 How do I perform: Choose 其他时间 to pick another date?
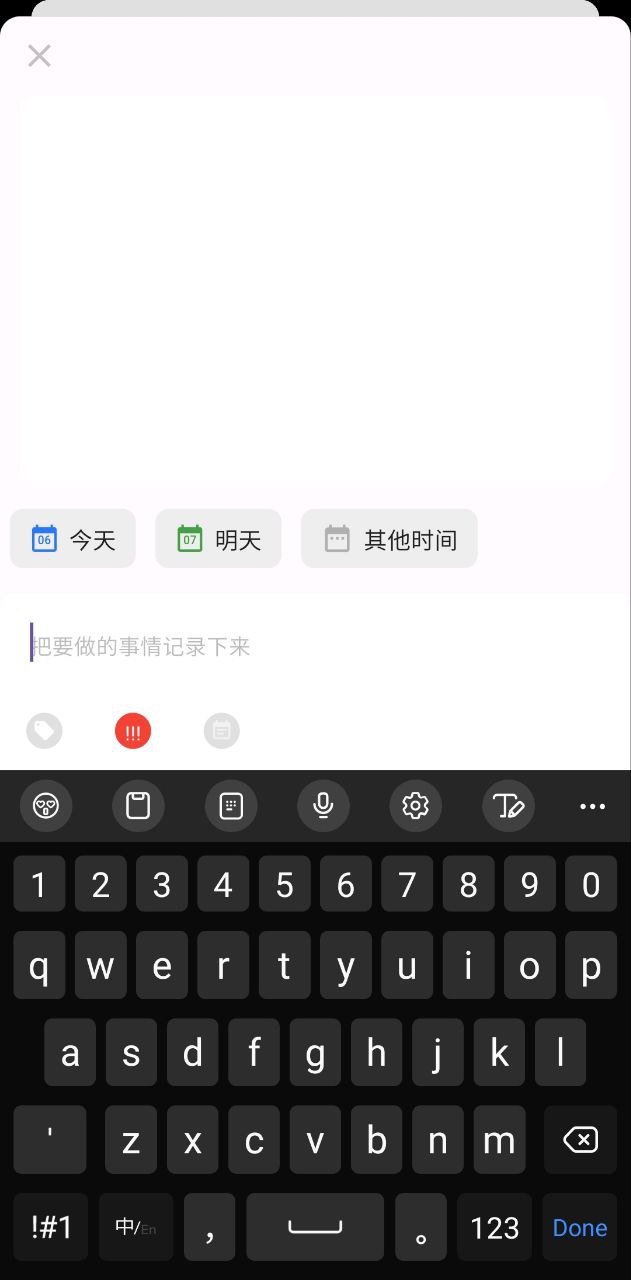tap(389, 539)
